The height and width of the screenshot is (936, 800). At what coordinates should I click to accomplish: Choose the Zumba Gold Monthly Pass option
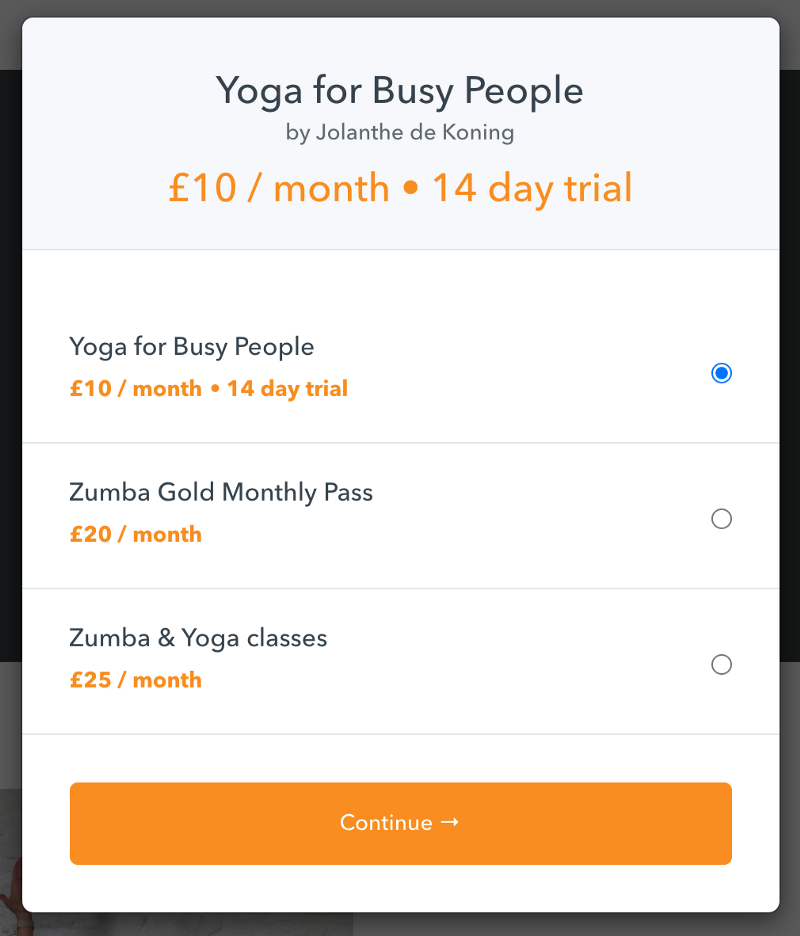(721, 519)
